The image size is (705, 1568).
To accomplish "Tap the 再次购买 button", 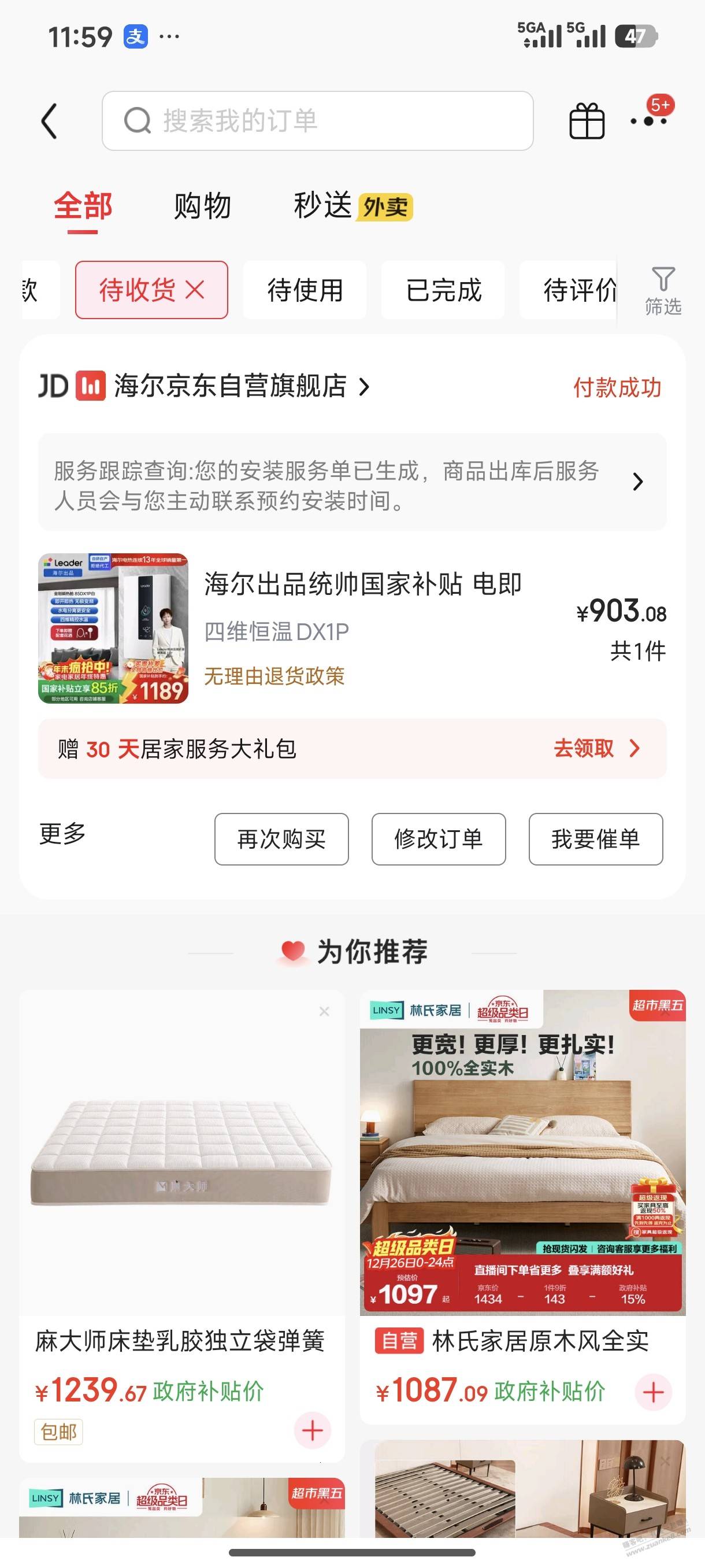I will pos(281,839).
